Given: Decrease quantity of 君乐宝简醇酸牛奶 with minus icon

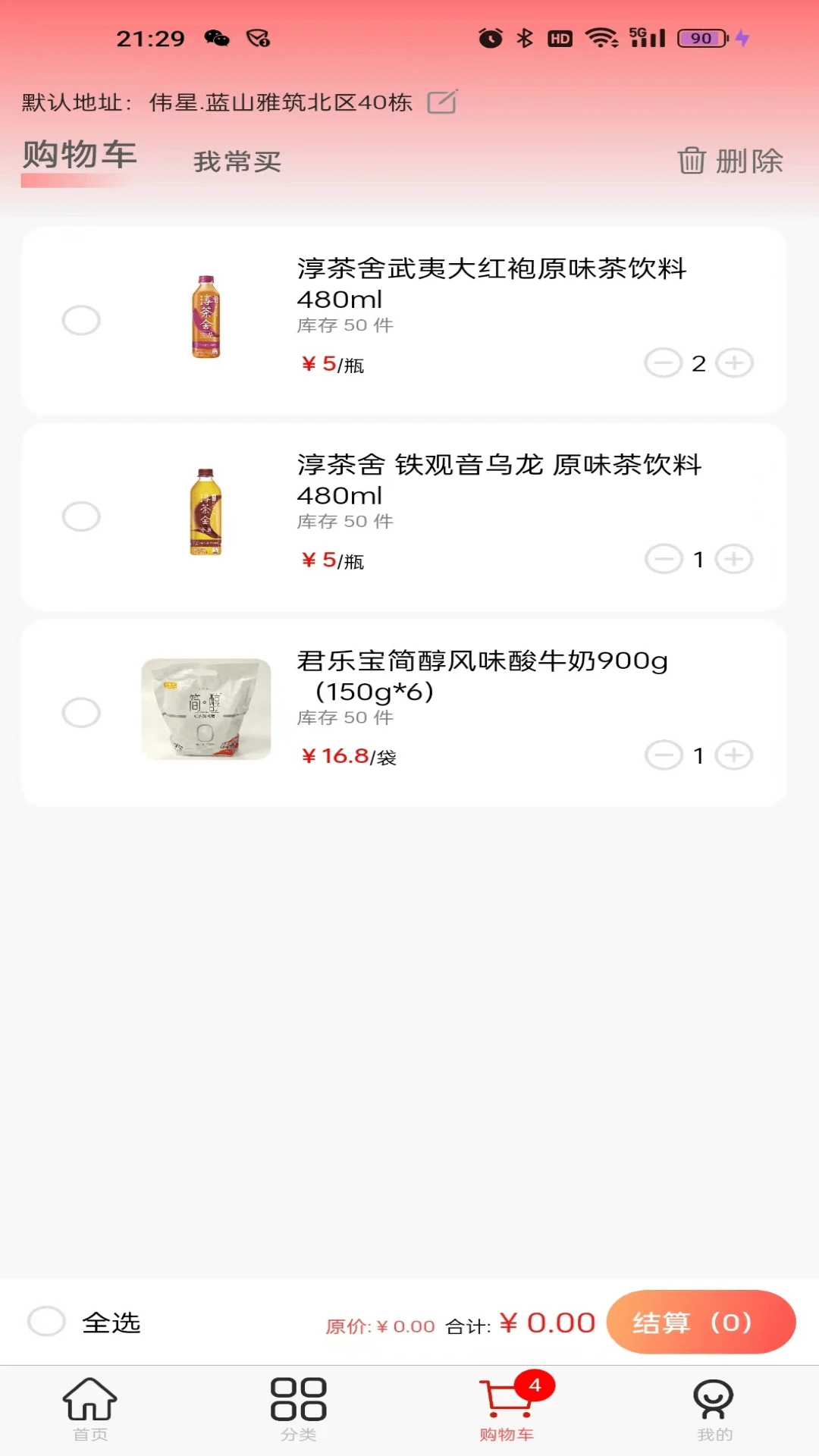Looking at the screenshot, I should [664, 755].
